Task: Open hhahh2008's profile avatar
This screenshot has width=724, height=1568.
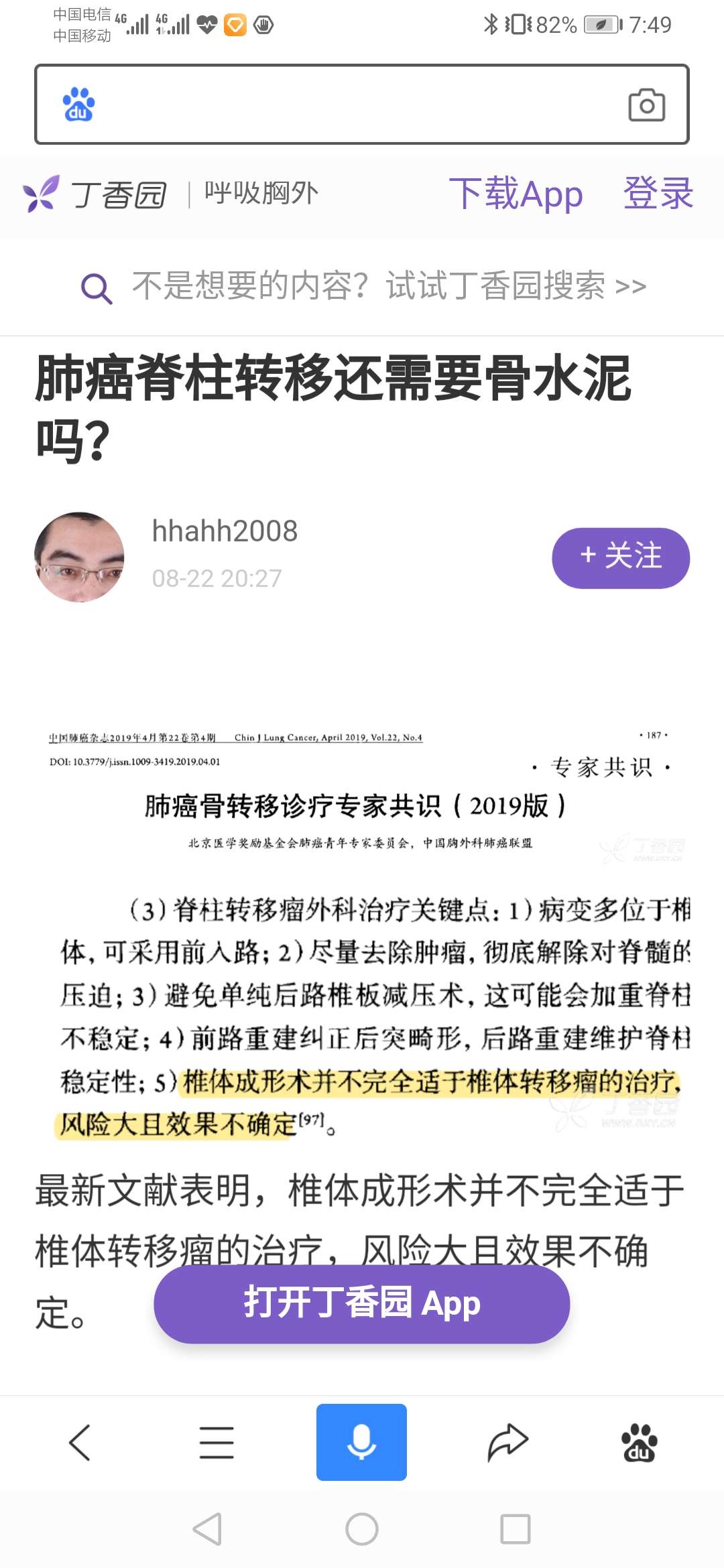Action: coord(79,558)
